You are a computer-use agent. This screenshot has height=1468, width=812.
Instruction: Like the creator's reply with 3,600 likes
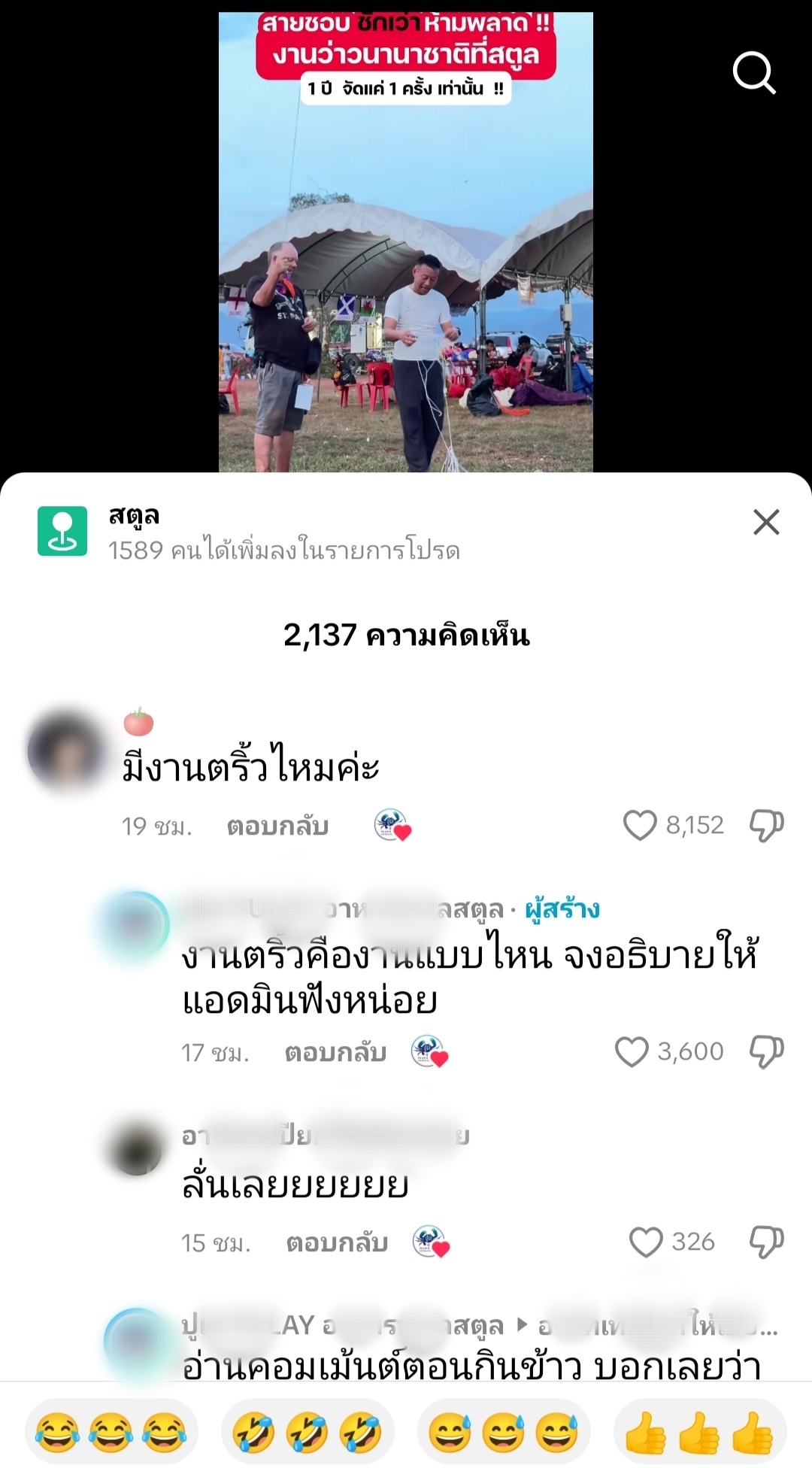tap(632, 1051)
